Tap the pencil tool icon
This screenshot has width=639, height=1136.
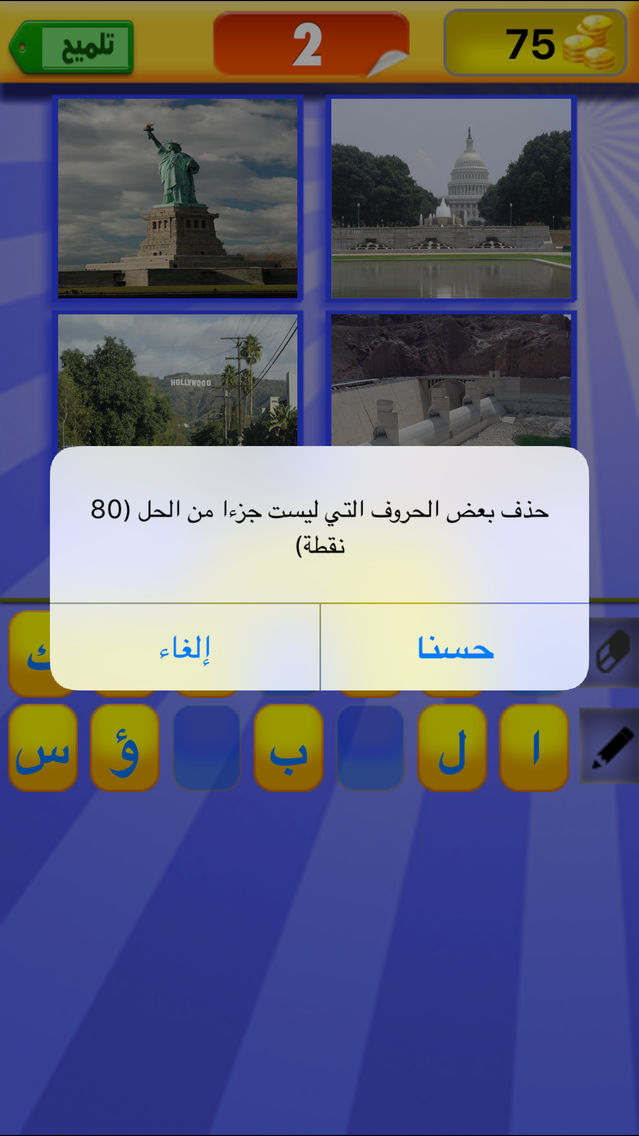[x=609, y=746]
